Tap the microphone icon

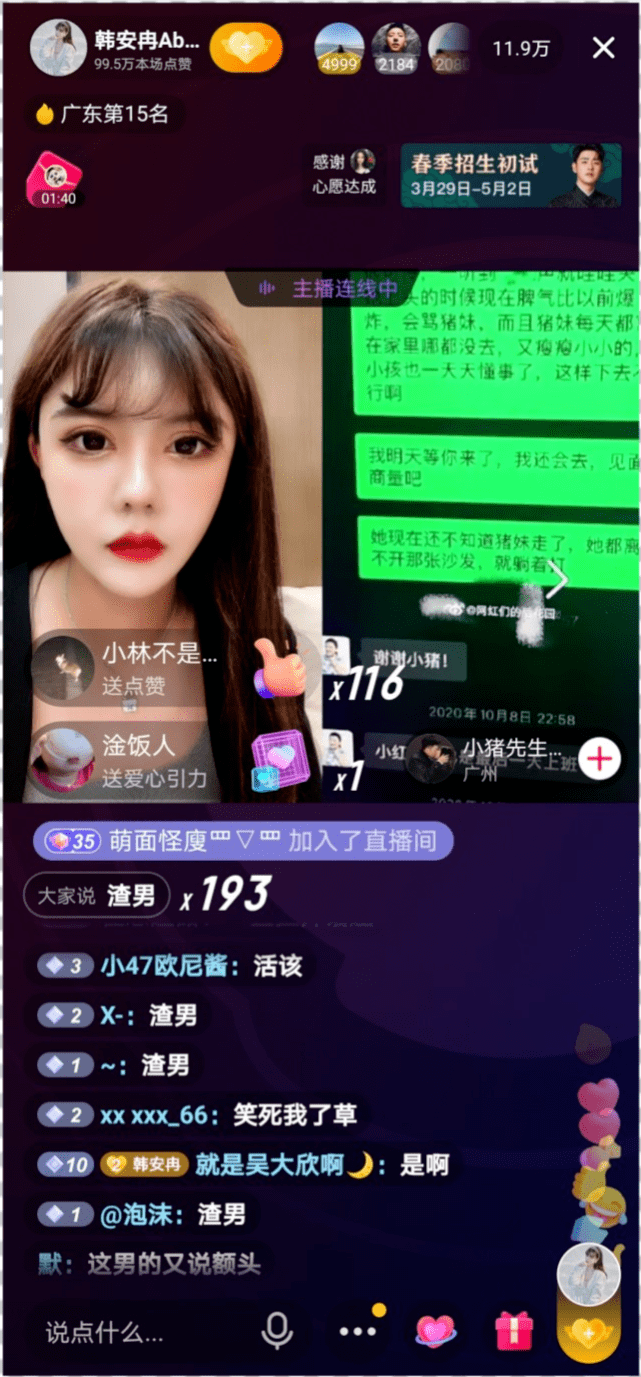pos(277,1331)
